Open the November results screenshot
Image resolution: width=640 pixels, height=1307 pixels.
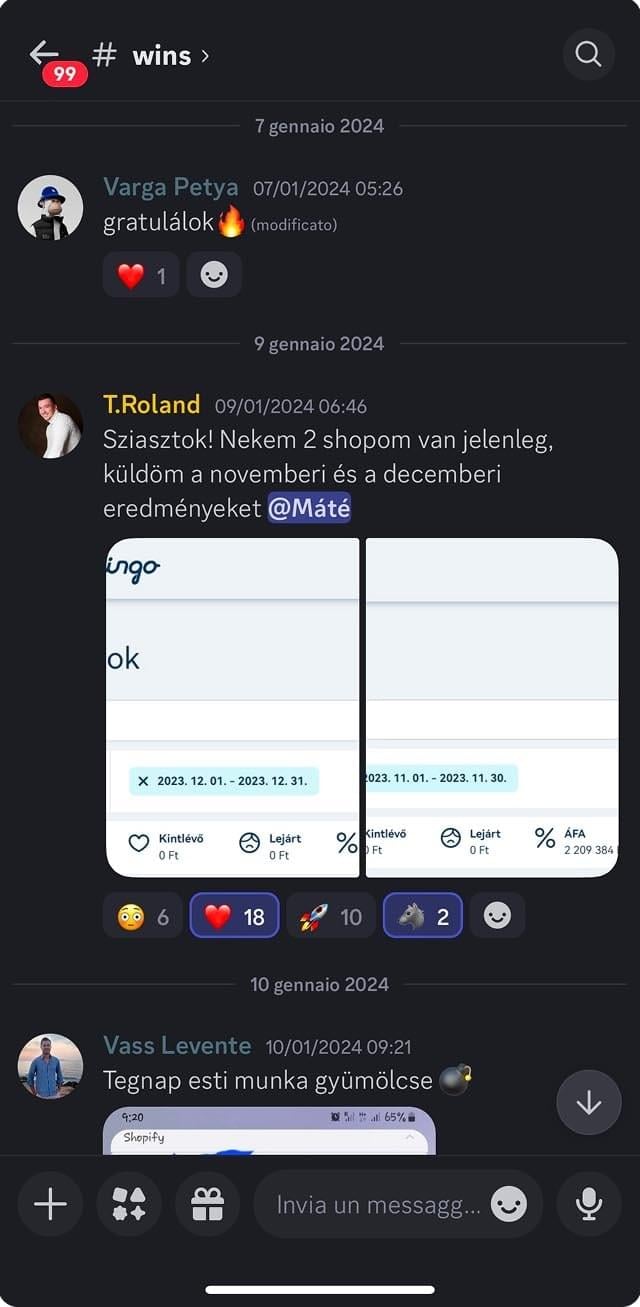[x=491, y=707]
